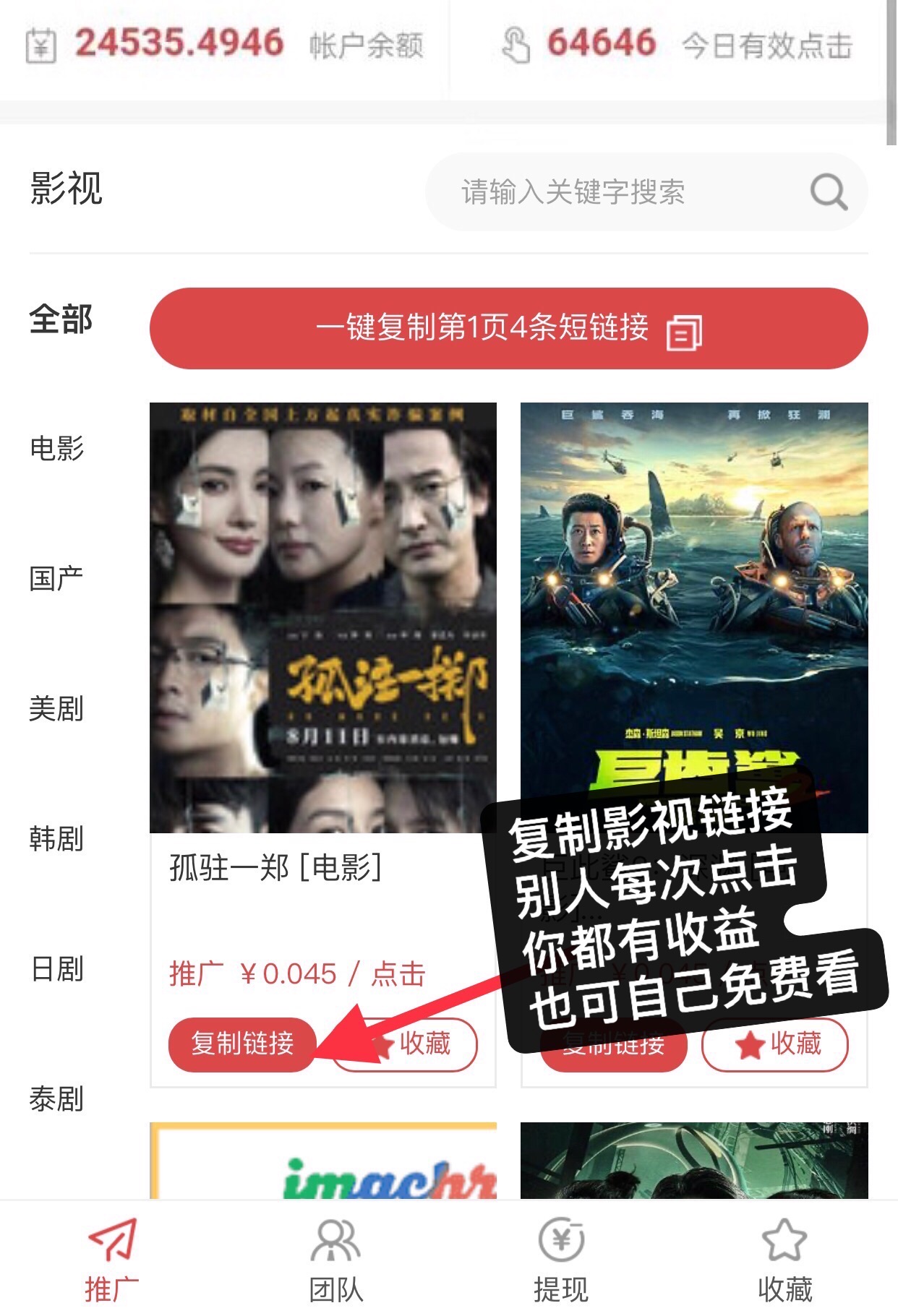The image size is (898, 1316).
Task: Open the 推广 tab in bottom navigation
Action: click(112, 1258)
